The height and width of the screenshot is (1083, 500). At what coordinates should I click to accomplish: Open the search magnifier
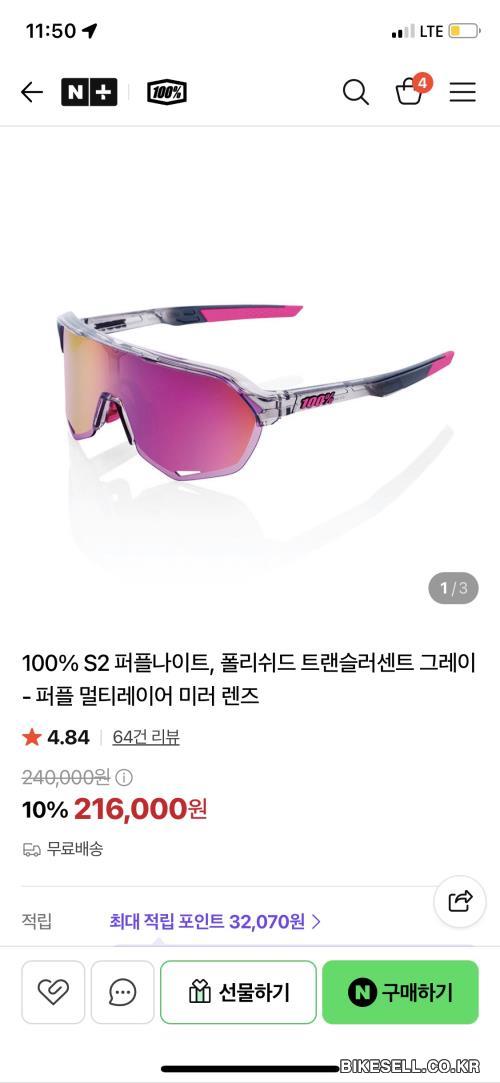click(356, 92)
